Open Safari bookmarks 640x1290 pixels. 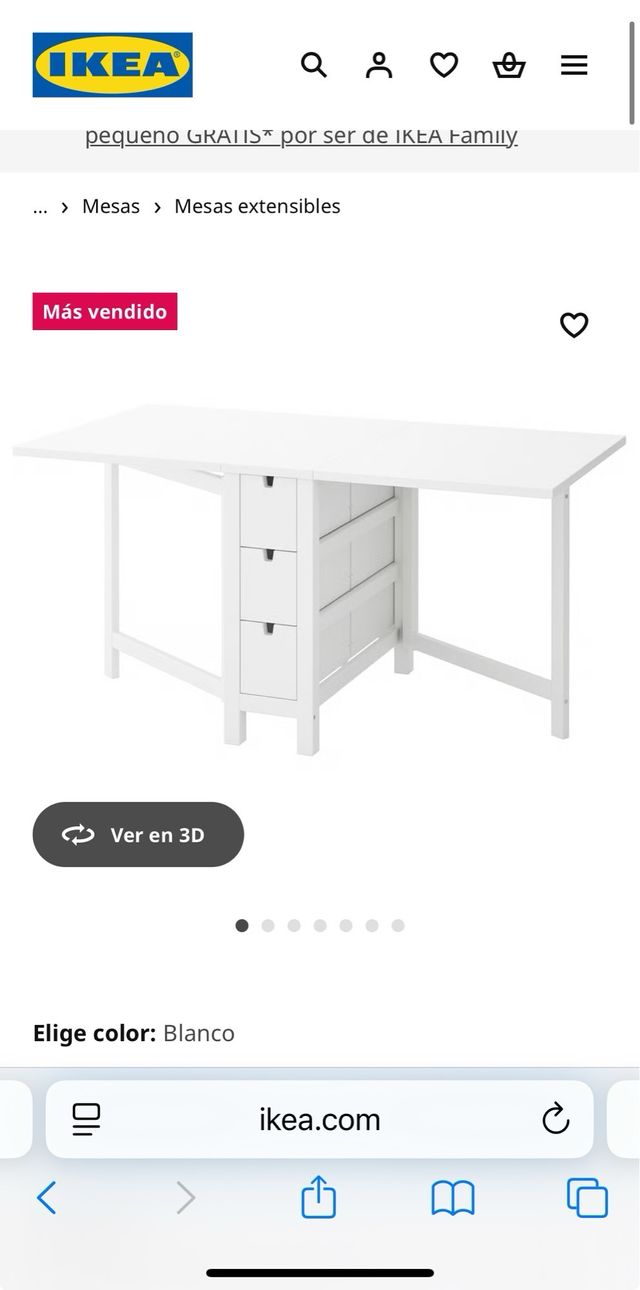click(x=452, y=1197)
